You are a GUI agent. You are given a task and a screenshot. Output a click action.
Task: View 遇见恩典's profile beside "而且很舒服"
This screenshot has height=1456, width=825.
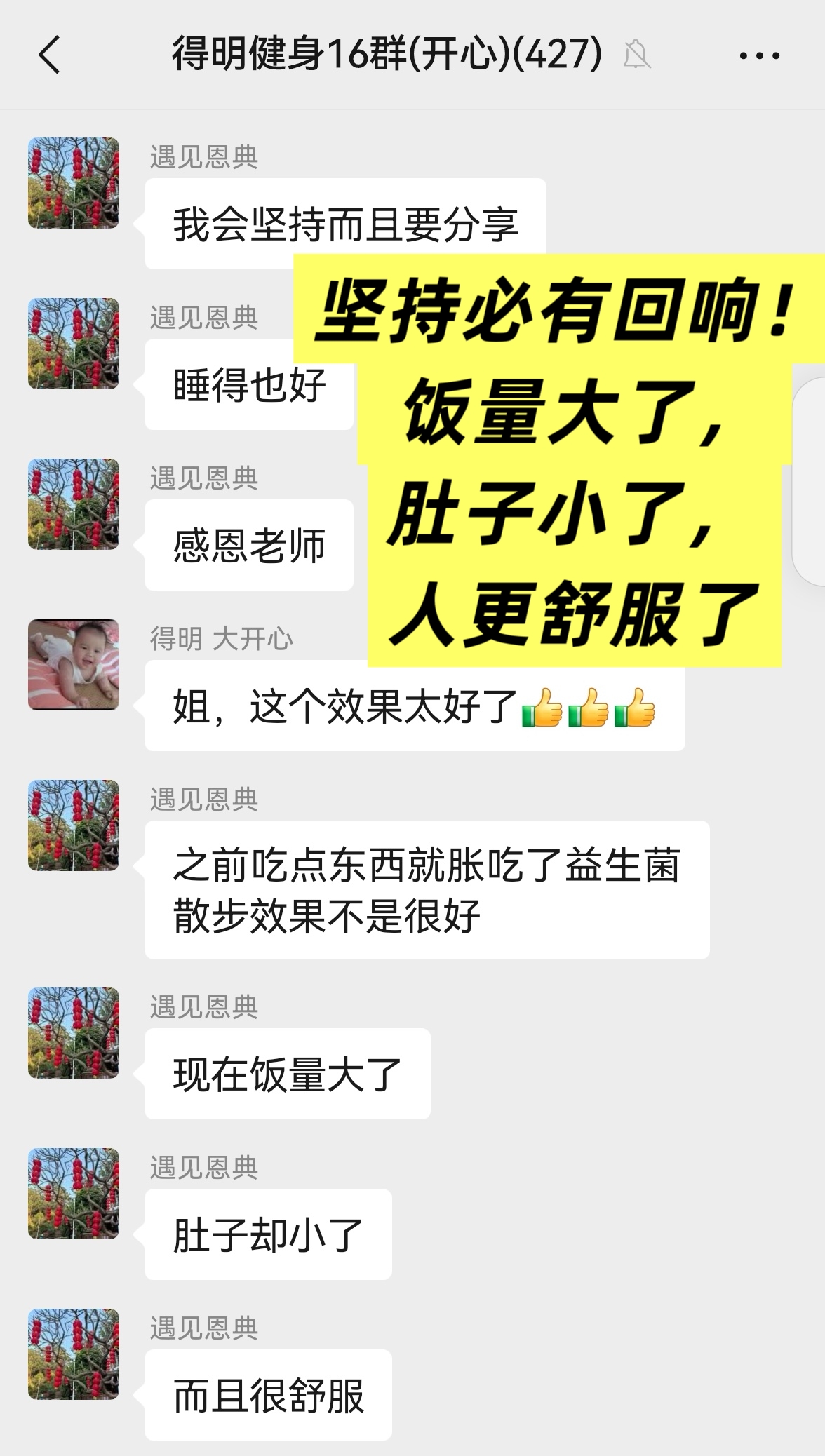(74, 1354)
